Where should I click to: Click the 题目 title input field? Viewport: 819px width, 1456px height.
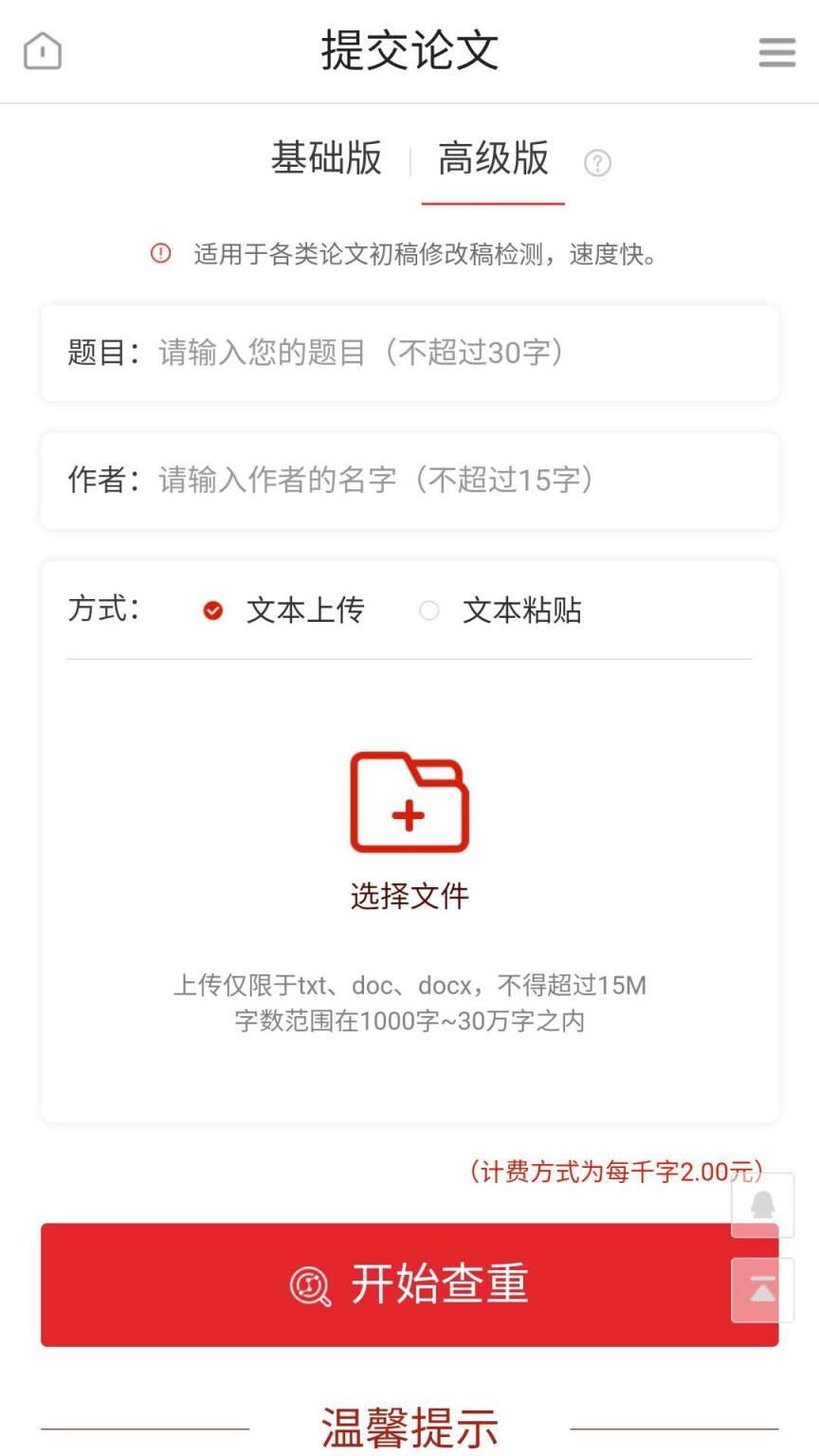point(408,353)
